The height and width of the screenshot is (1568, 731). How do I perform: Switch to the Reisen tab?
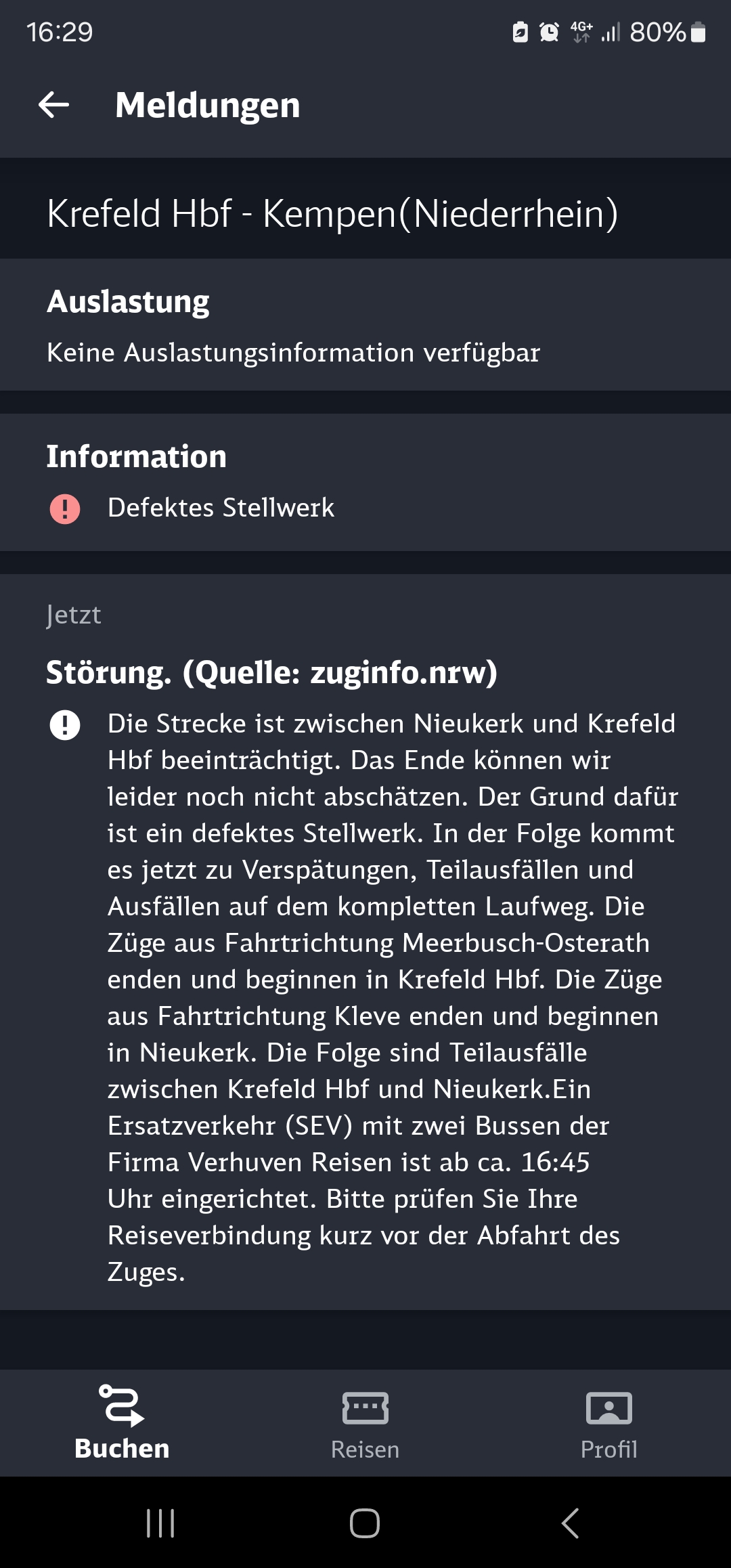click(x=365, y=1423)
